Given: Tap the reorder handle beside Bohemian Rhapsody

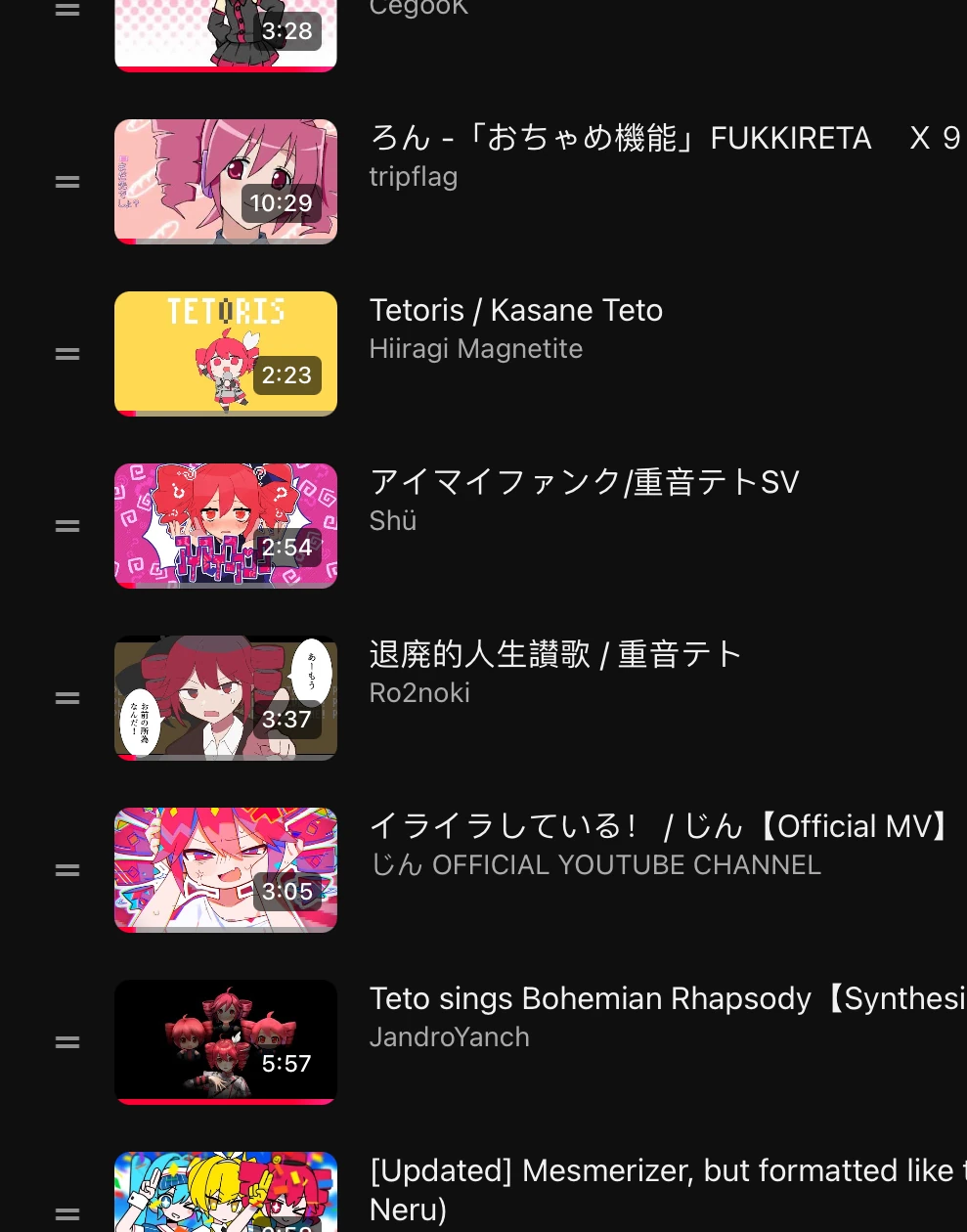Looking at the screenshot, I should click(67, 1042).
